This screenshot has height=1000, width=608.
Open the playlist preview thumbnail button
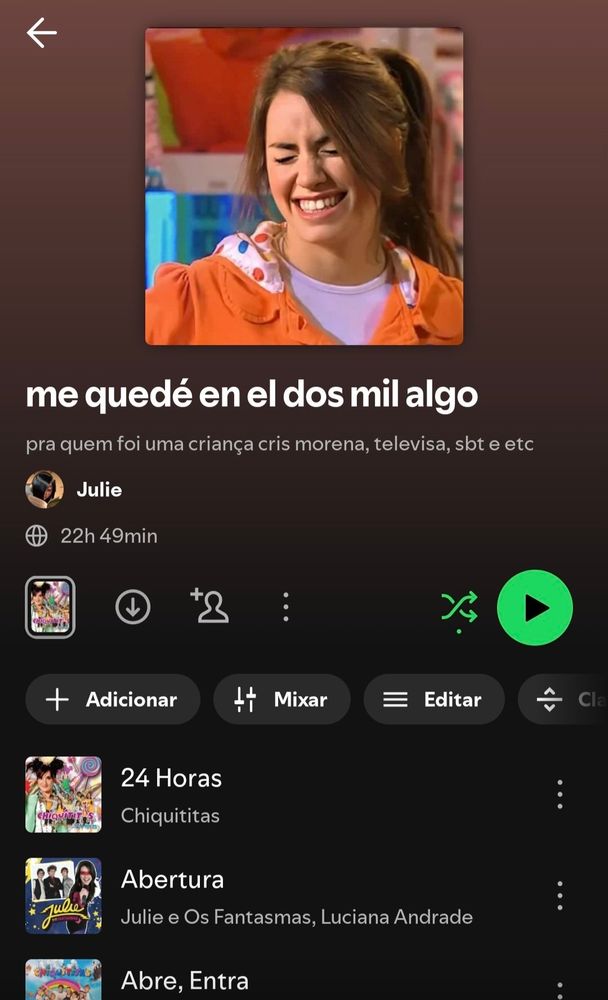point(50,607)
